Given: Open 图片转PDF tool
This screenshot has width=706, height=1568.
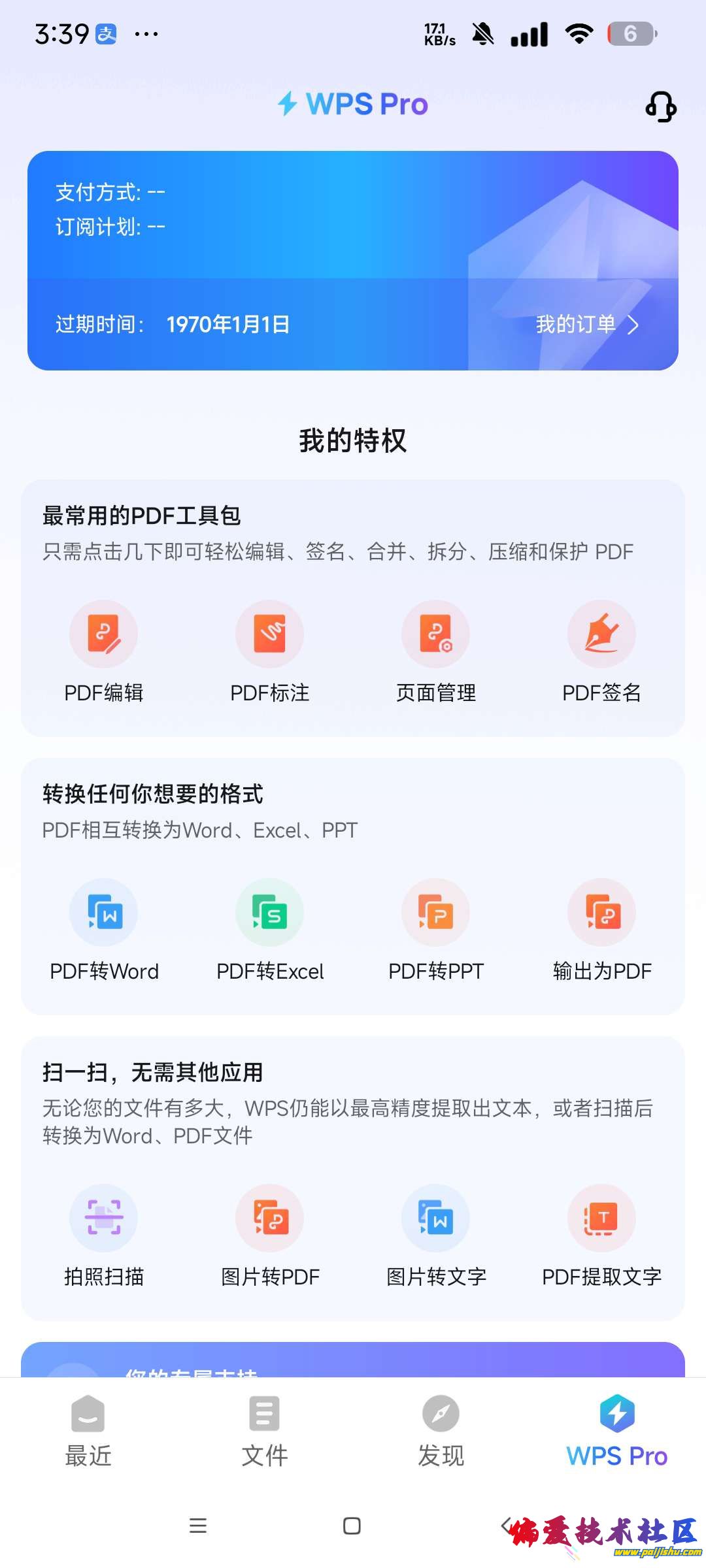Looking at the screenshot, I should [x=269, y=1218].
